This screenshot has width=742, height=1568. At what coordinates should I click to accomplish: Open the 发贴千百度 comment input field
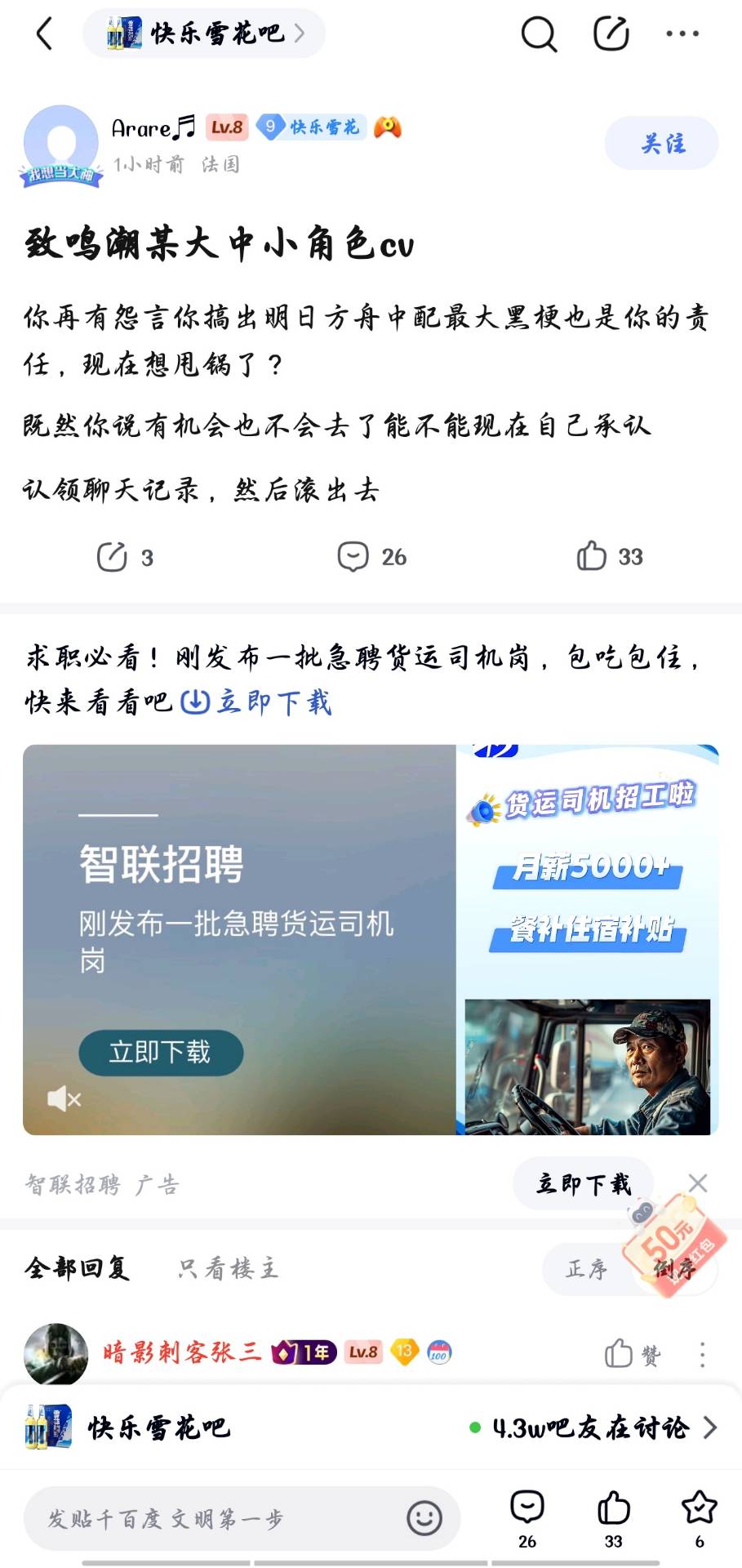click(220, 1519)
